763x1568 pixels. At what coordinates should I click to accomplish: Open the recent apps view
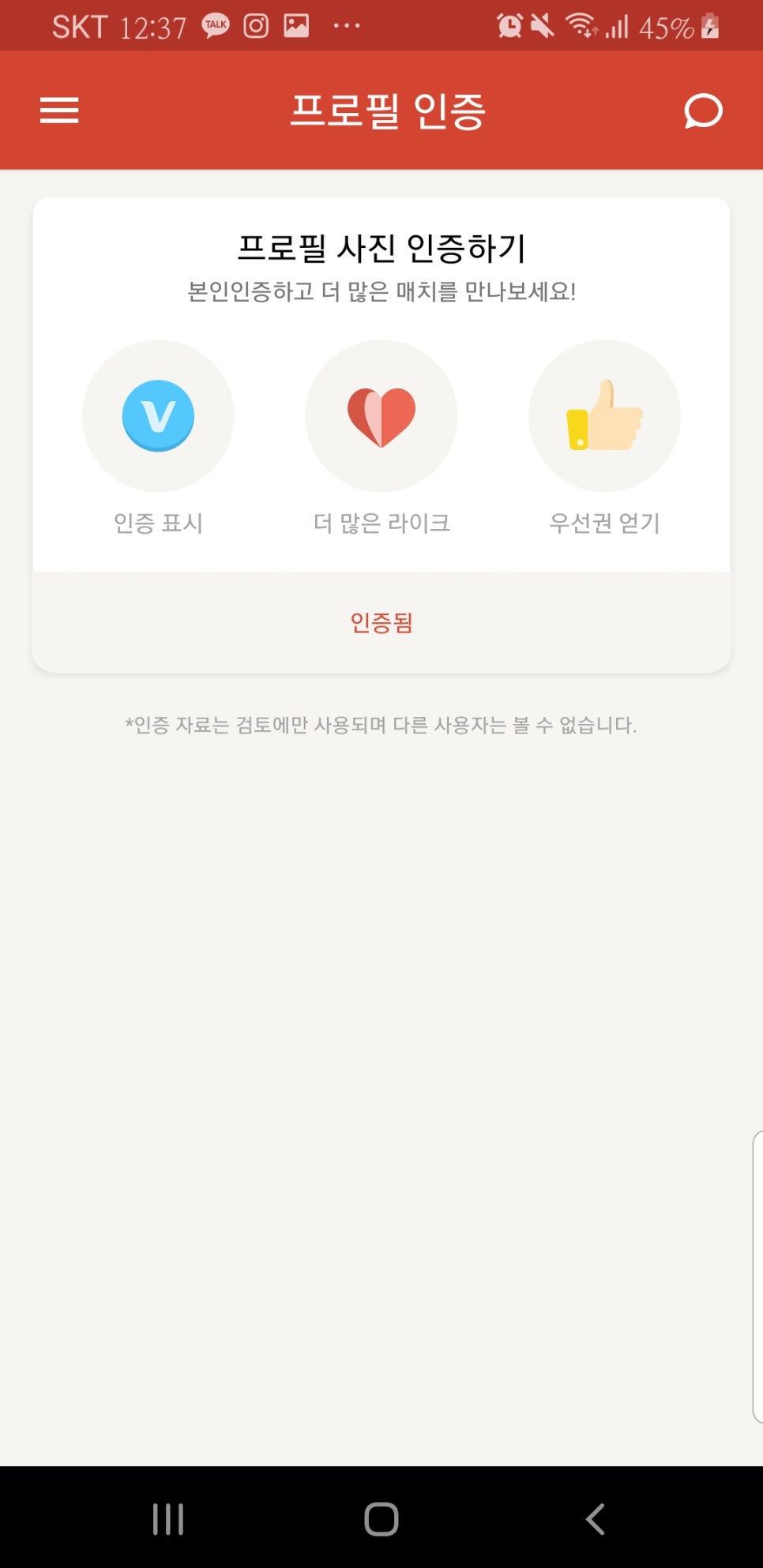pos(167,1518)
